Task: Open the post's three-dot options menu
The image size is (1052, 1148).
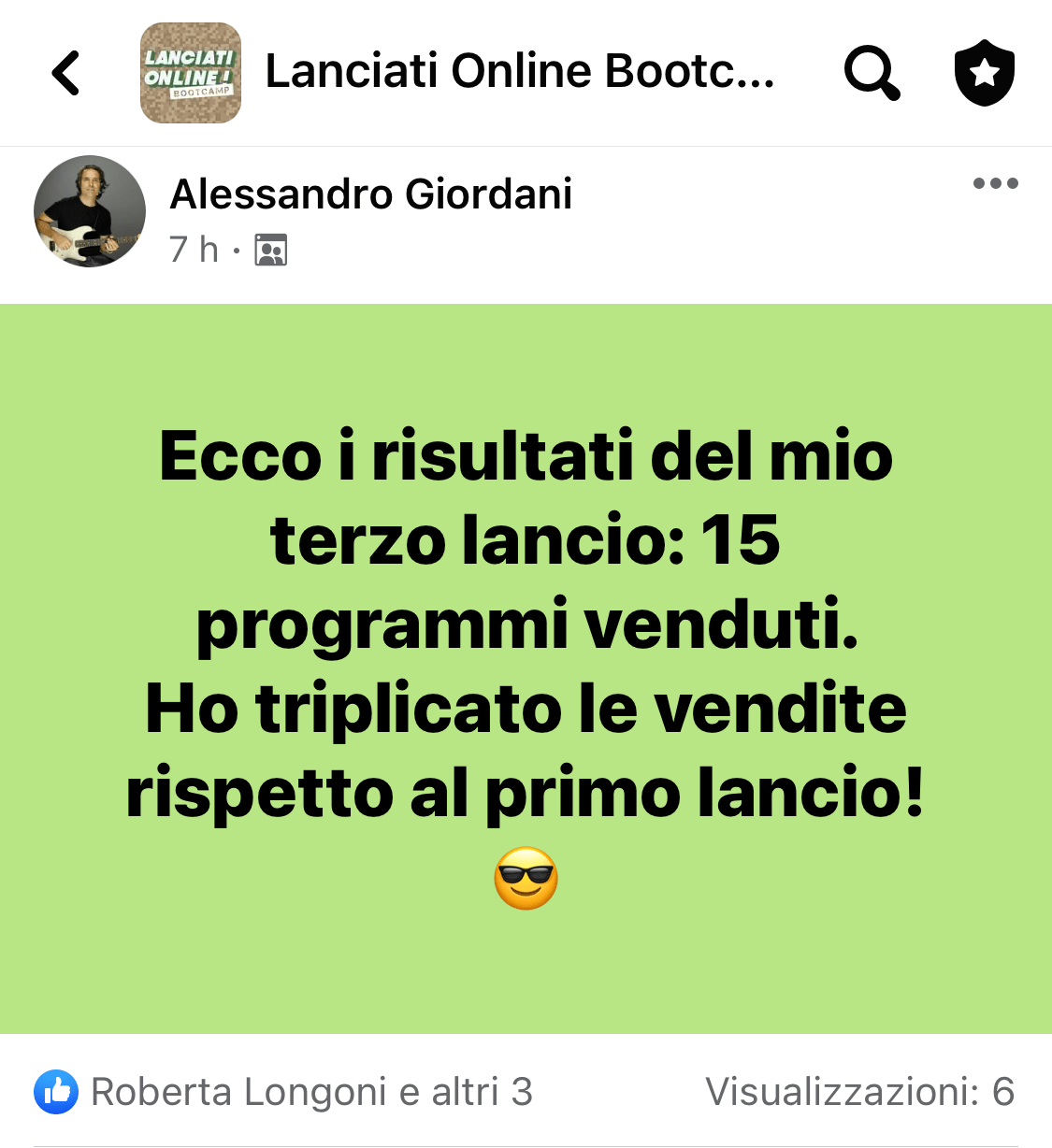Action: click(x=995, y=183)
